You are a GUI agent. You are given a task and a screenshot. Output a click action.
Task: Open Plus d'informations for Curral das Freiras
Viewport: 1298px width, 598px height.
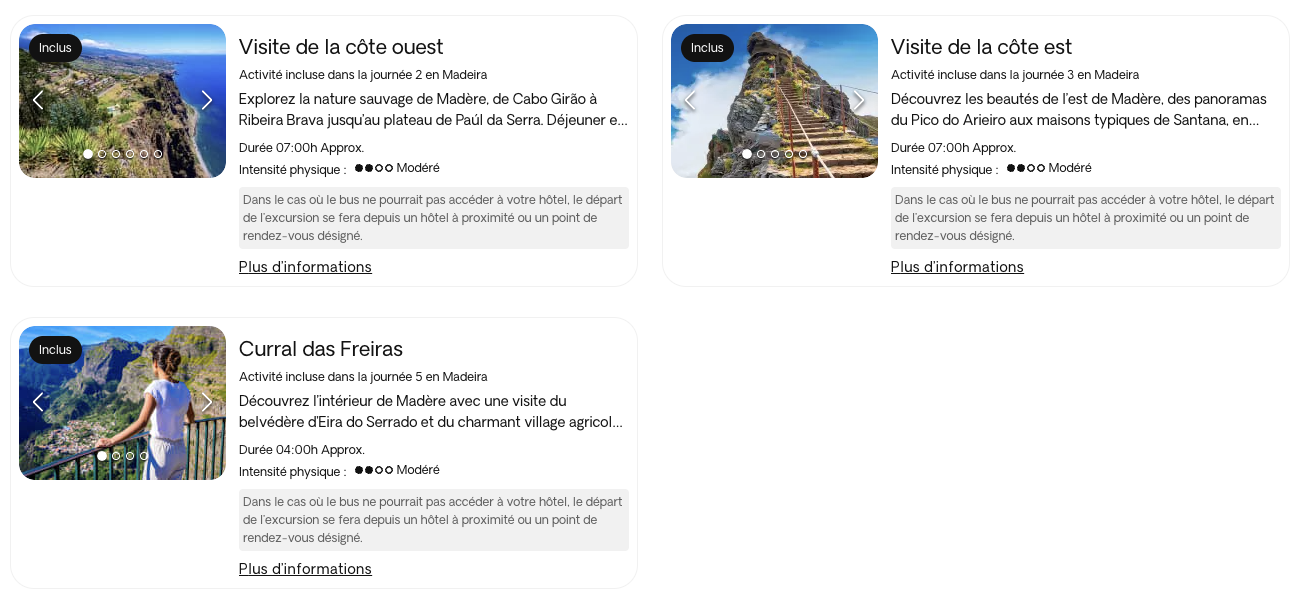coord(305,569)
